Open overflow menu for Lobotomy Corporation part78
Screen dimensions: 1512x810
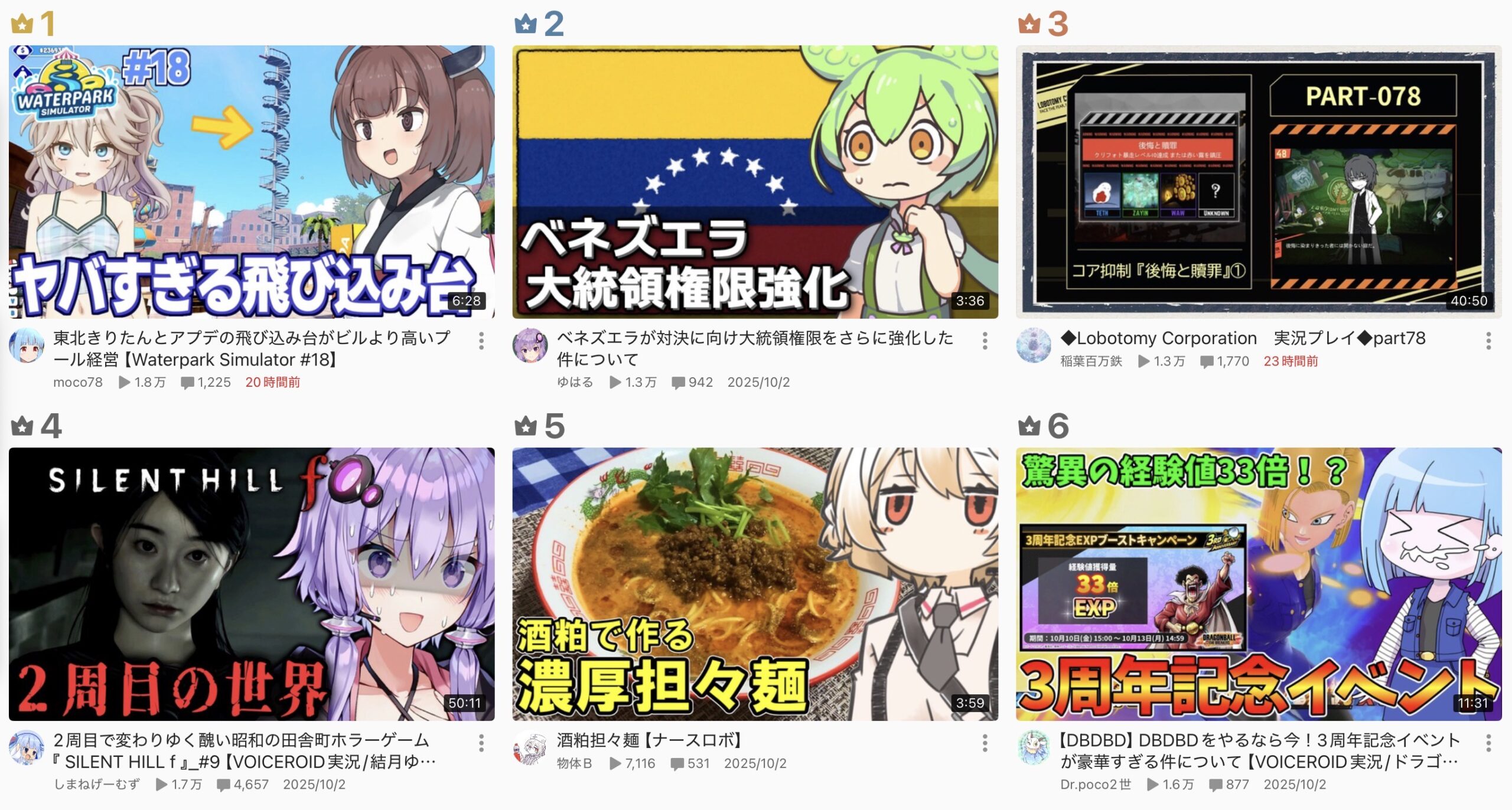click(x=1488, y=341)
